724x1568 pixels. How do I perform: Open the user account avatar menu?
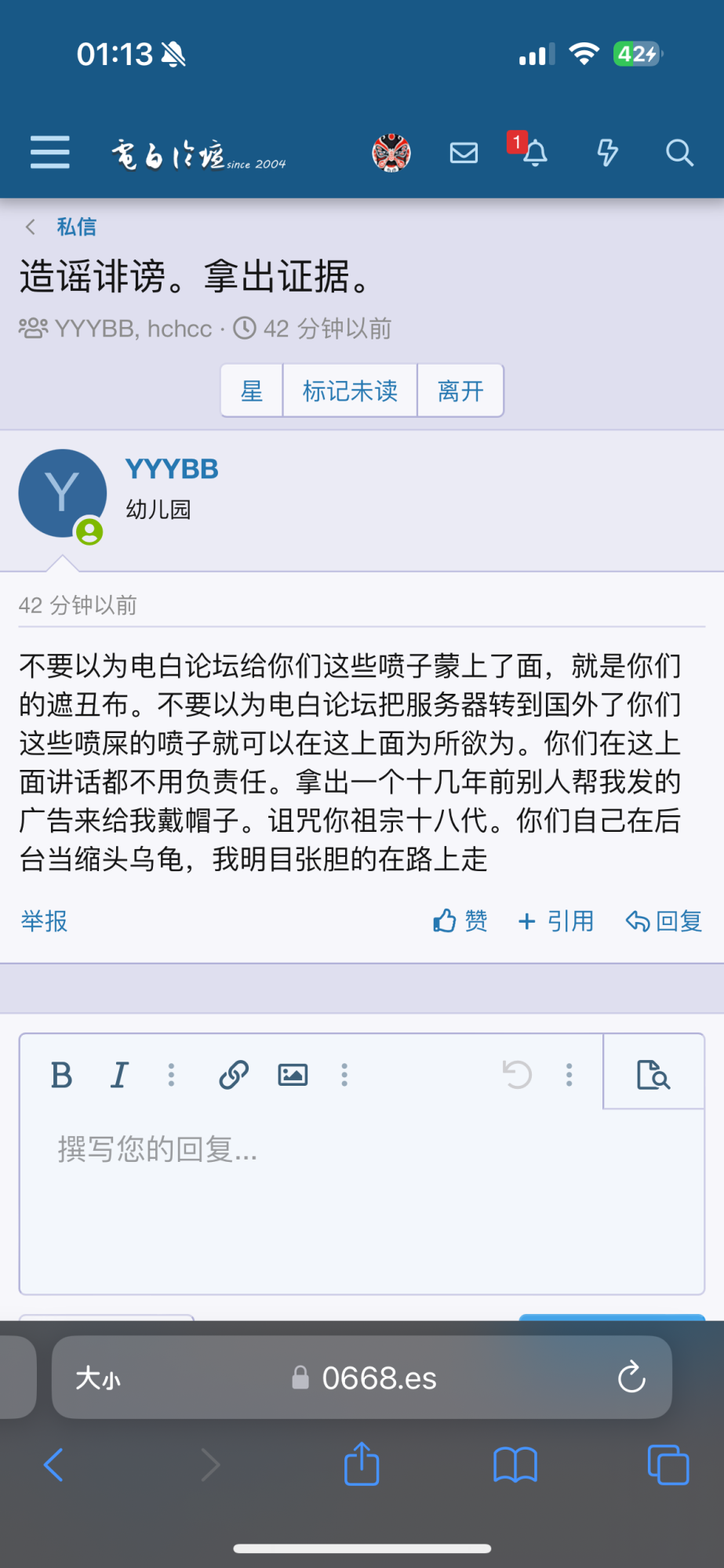391,152
